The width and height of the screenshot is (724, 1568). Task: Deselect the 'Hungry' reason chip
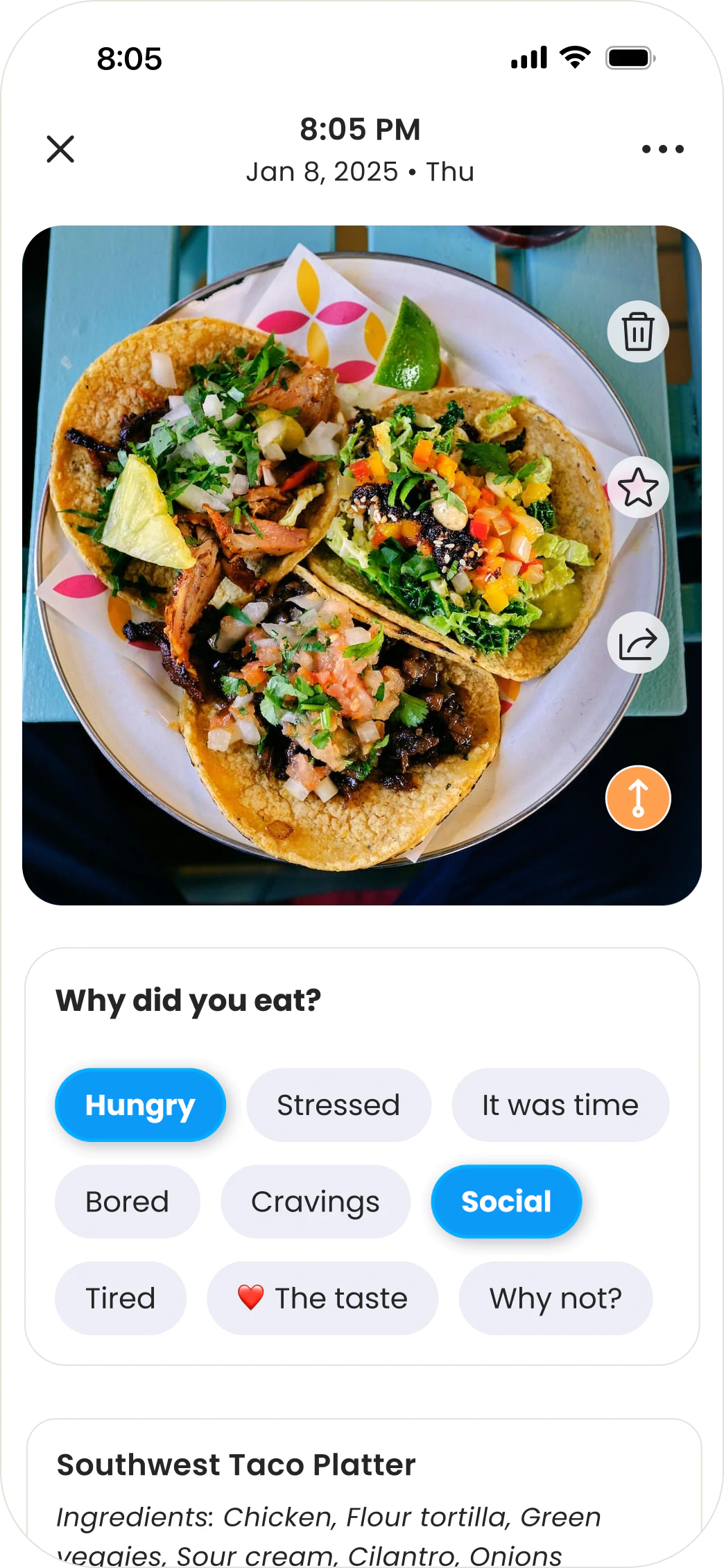point(140,1105)
